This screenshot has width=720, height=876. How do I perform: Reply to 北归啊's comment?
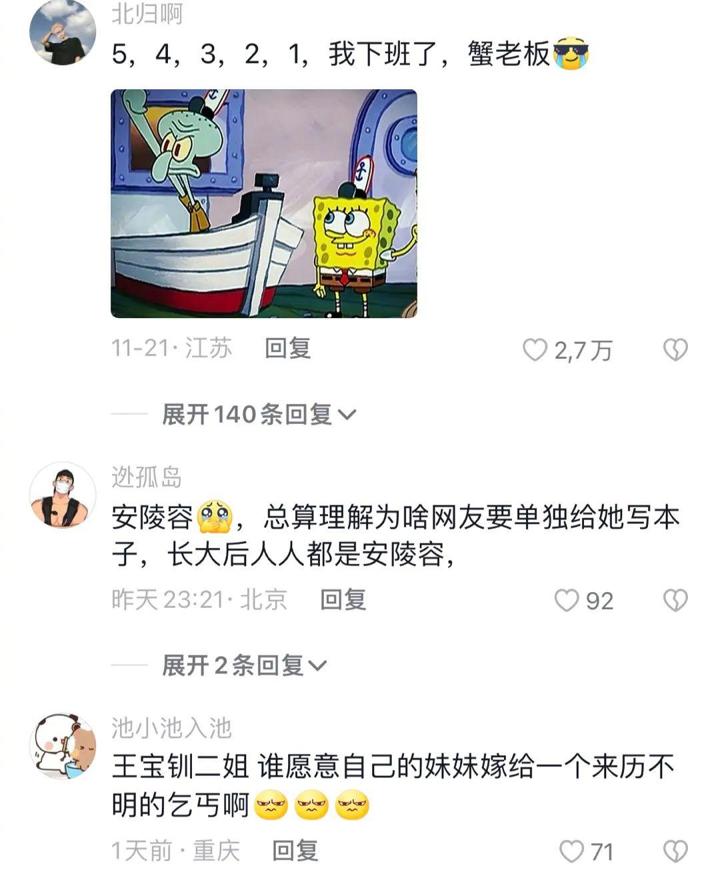[x=288, y=348]
